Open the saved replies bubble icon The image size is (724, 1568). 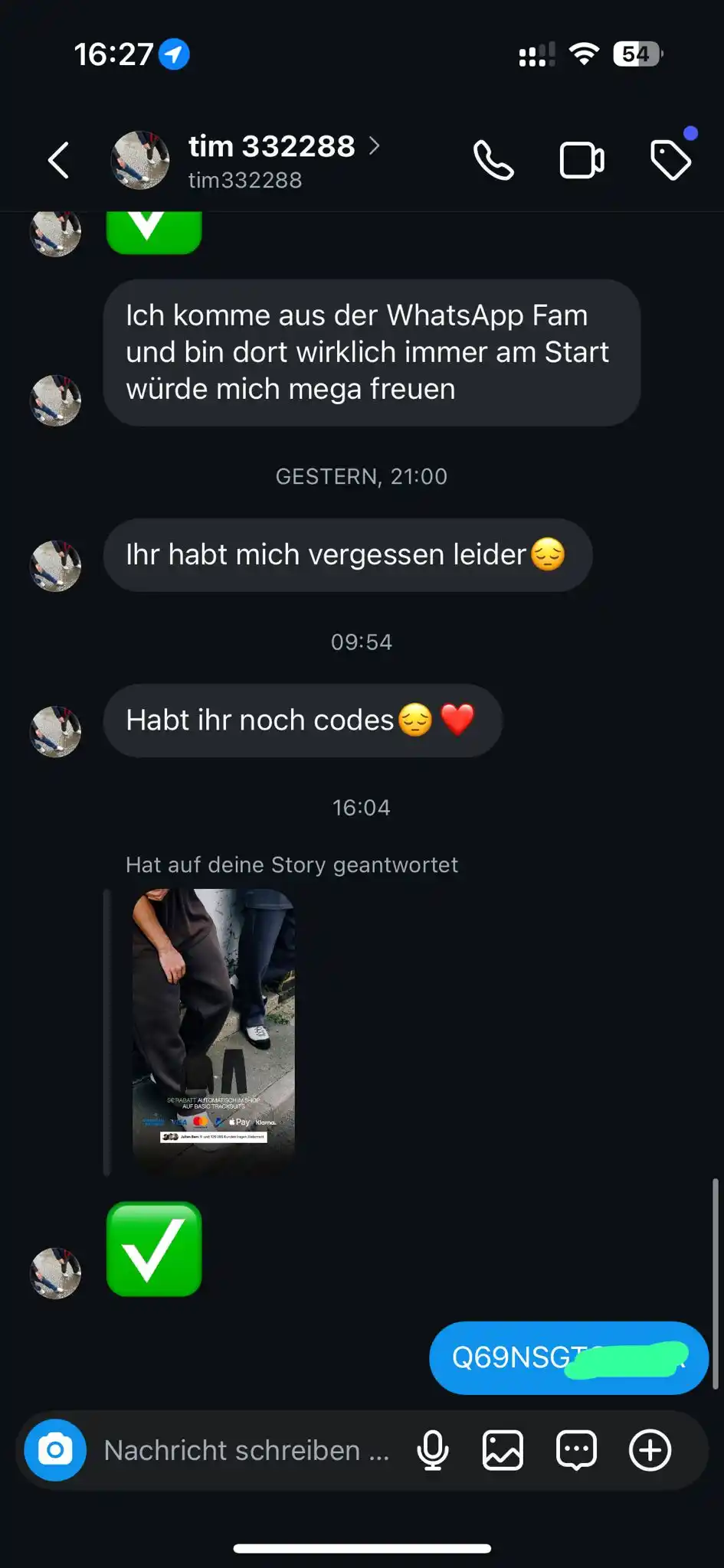576,1450
